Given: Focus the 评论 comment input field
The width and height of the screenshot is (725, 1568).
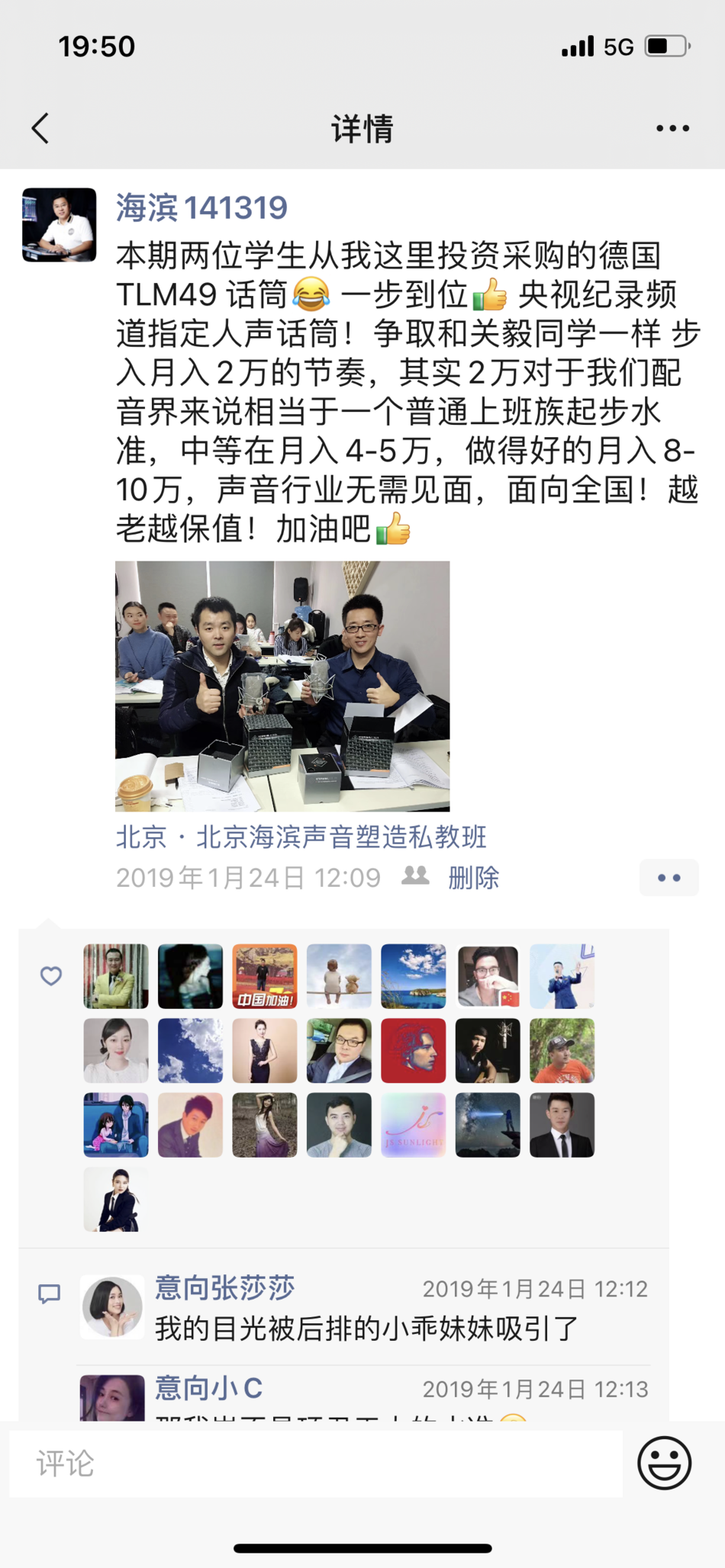Looking at the screenshot, I should 316,1463.
